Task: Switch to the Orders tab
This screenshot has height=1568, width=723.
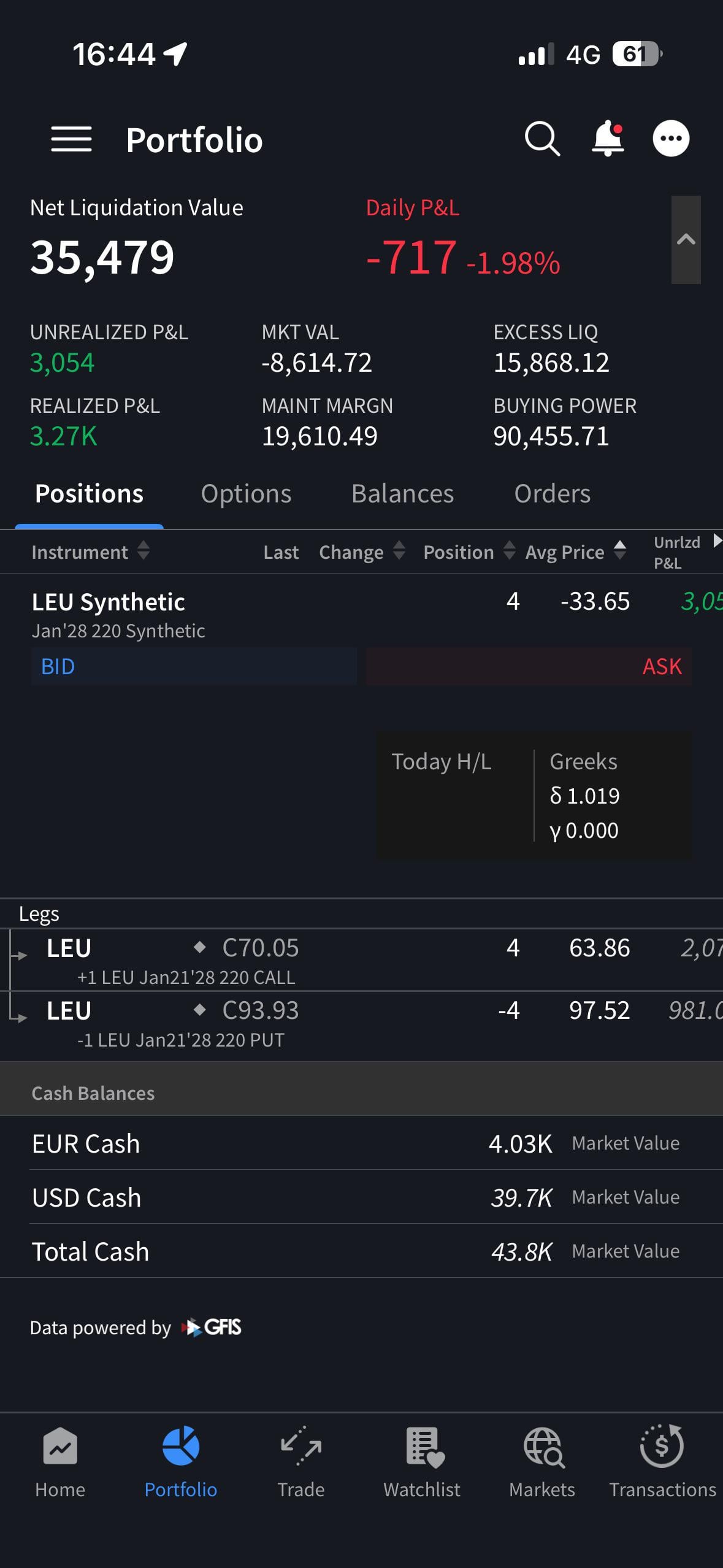Action: pyautogui.click(x=552, y=494)
